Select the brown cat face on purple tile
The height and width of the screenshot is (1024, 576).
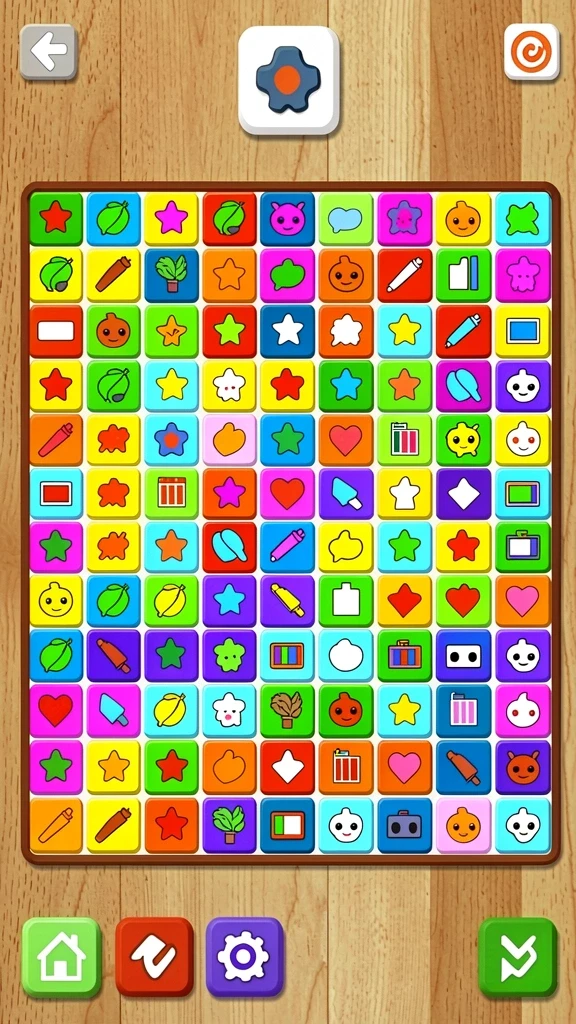(522, 767)
